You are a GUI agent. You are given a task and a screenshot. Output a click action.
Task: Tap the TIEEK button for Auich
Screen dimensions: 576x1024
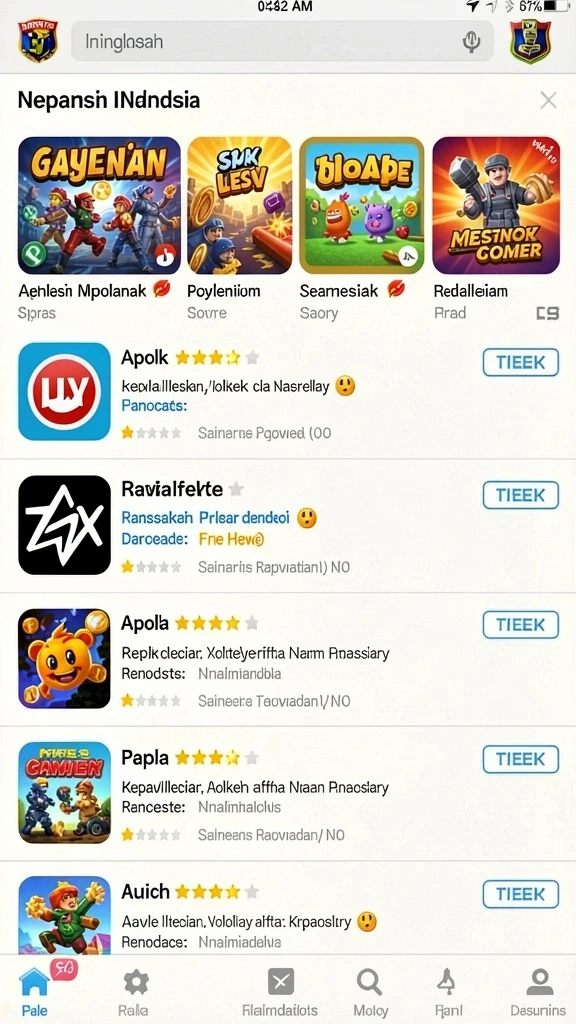520,893
